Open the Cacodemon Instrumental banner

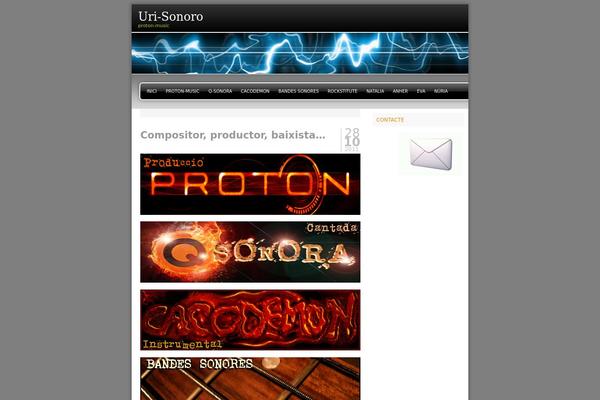click(x=250, y=320)
